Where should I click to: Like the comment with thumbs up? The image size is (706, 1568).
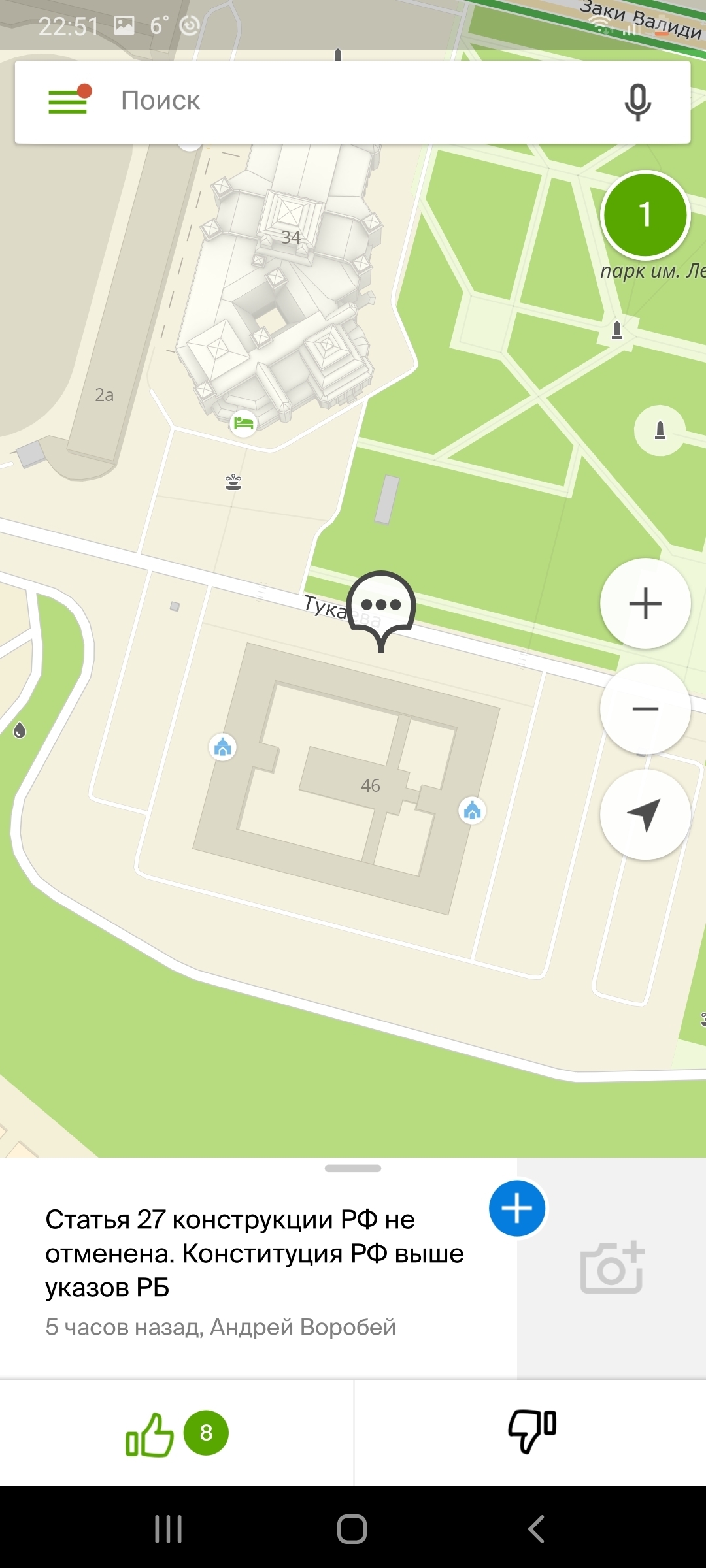pyautogui.click(x=150, y=1433)
